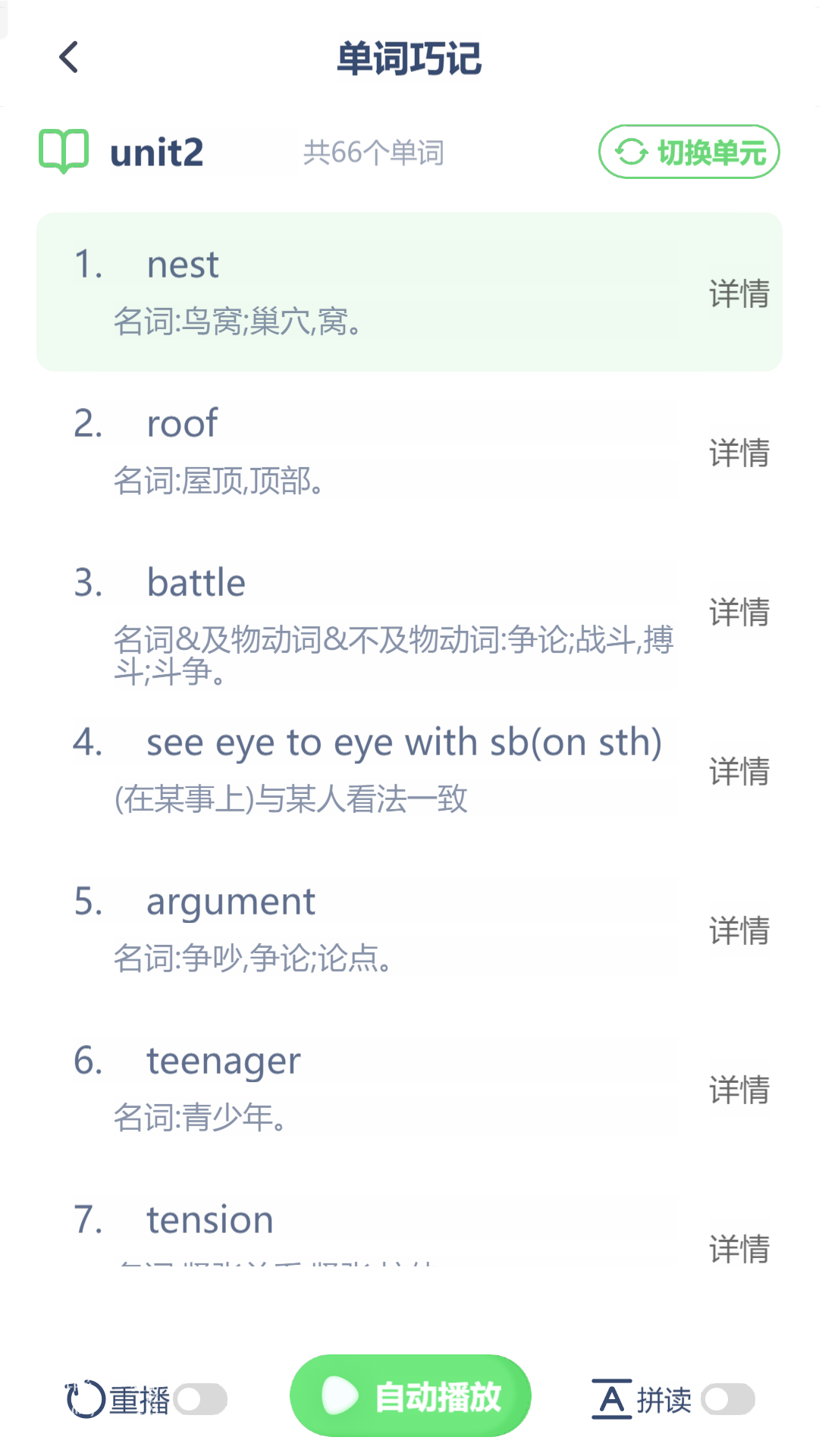Open 详情 for the word nest
Screen dimensions: 819x1456
click(738, 294)
